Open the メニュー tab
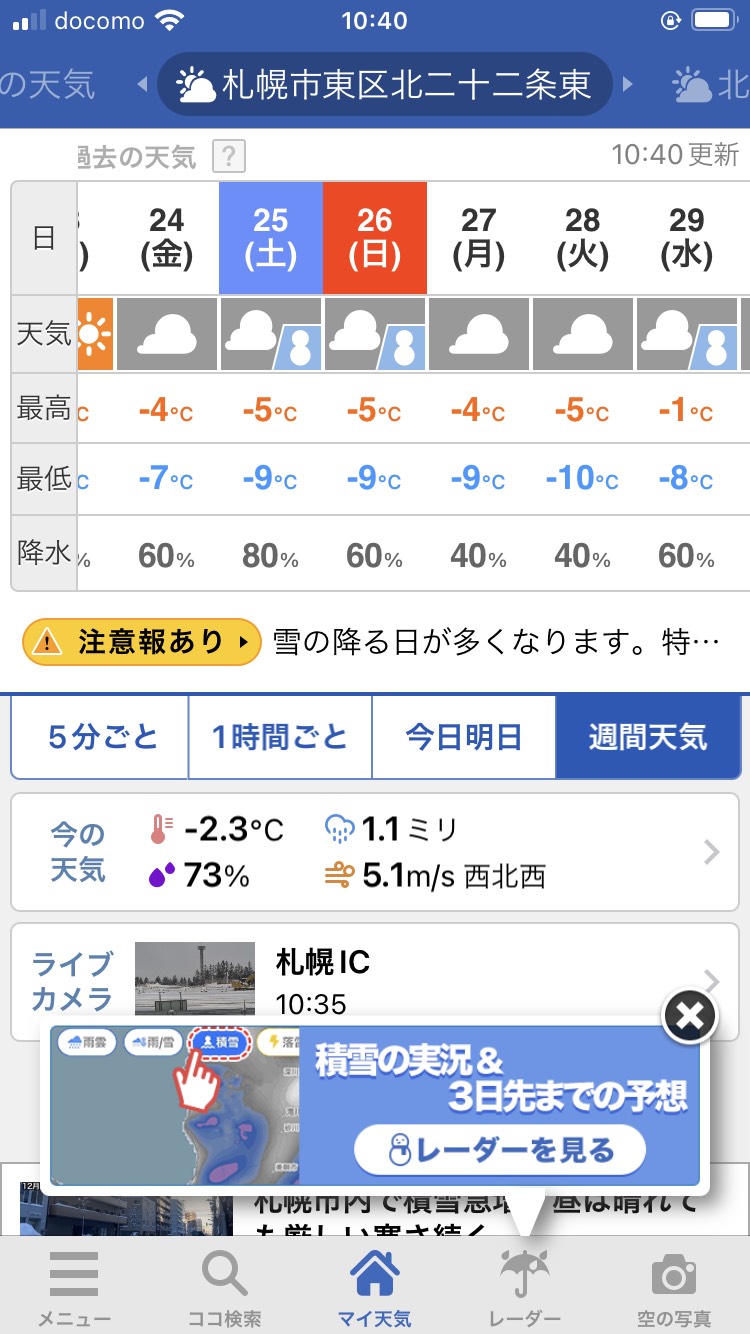 tap(74, 1285)
